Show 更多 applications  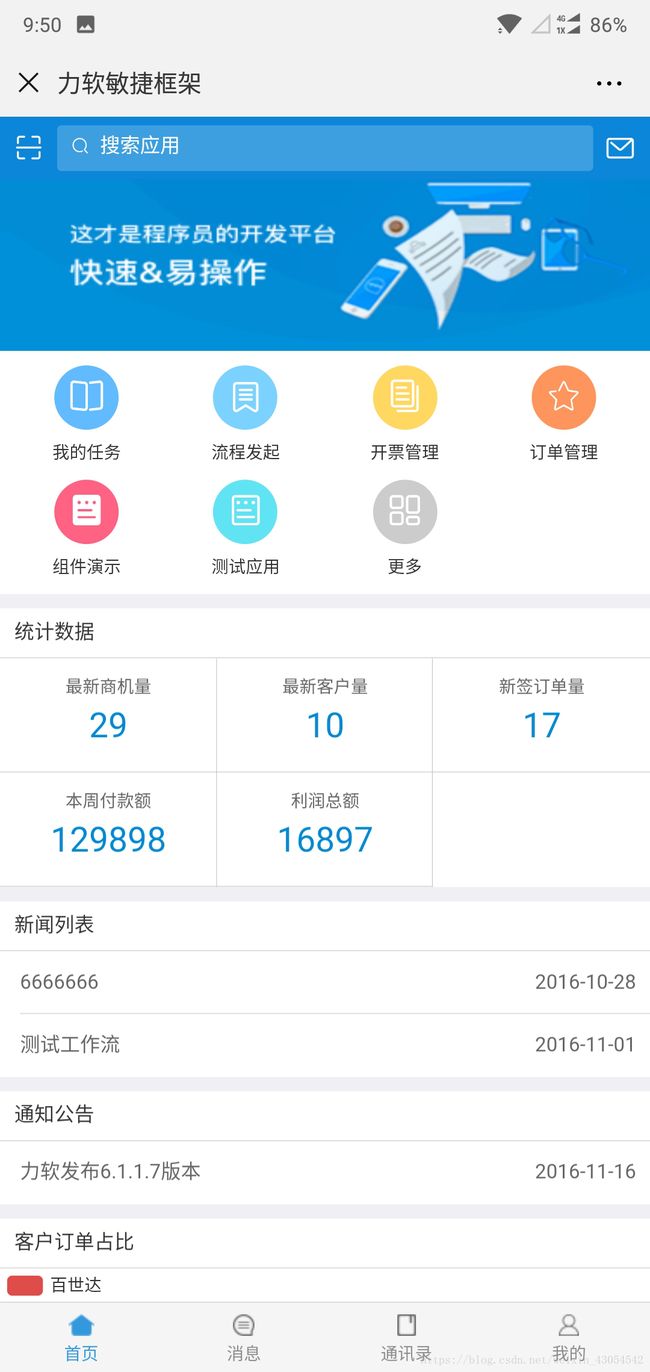(x=405, y=528)
